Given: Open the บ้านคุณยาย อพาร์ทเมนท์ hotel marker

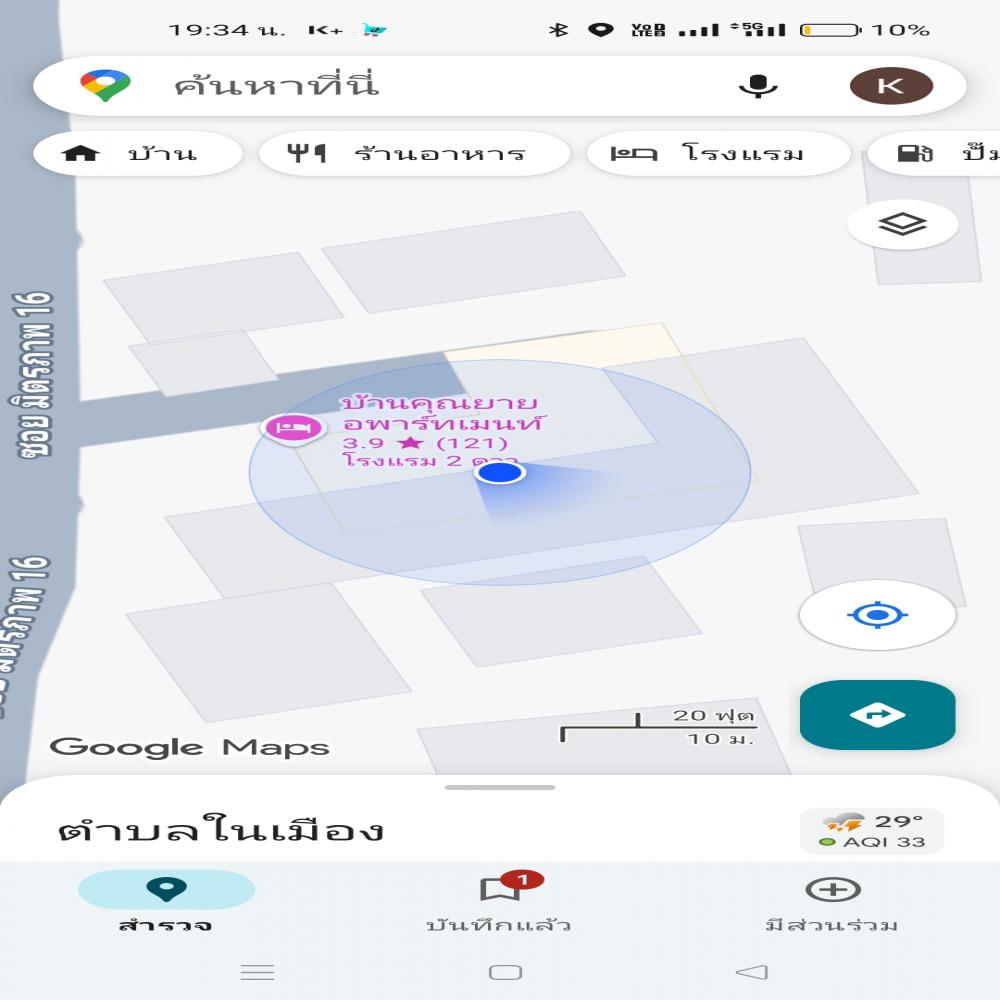Looking at the screenshot, I should [291, 428].
